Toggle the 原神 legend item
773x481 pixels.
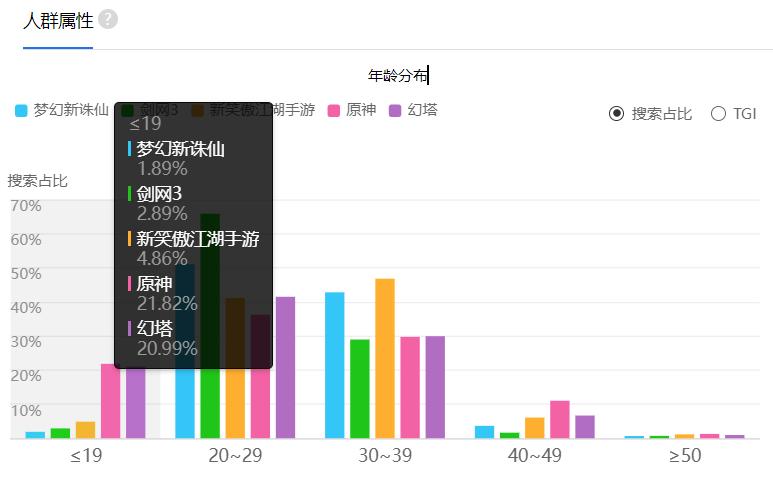(x=352, y=110)
